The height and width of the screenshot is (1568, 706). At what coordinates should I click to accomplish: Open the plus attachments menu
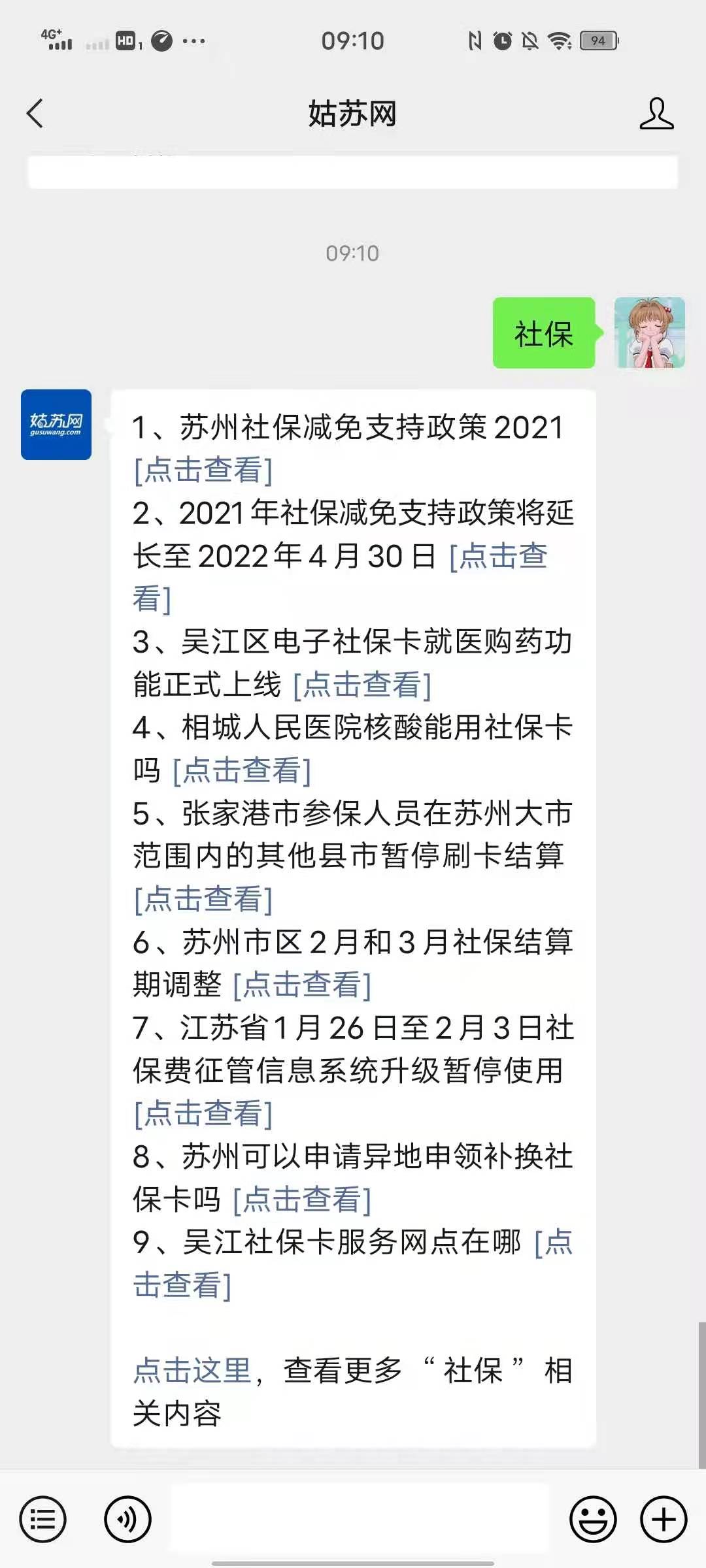pyautogui.click(x=664, y=1519)
